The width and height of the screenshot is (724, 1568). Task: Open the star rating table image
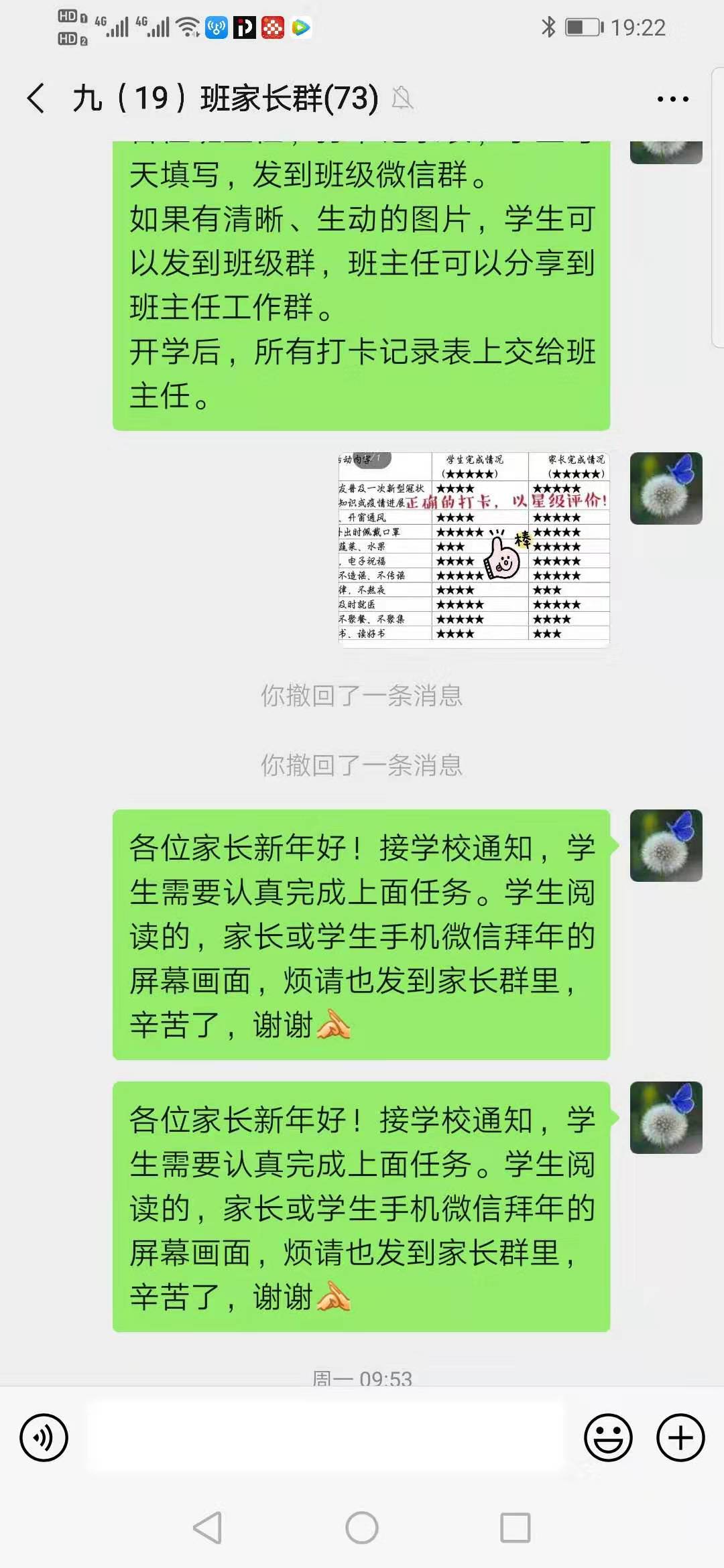[x=474, y=549]
